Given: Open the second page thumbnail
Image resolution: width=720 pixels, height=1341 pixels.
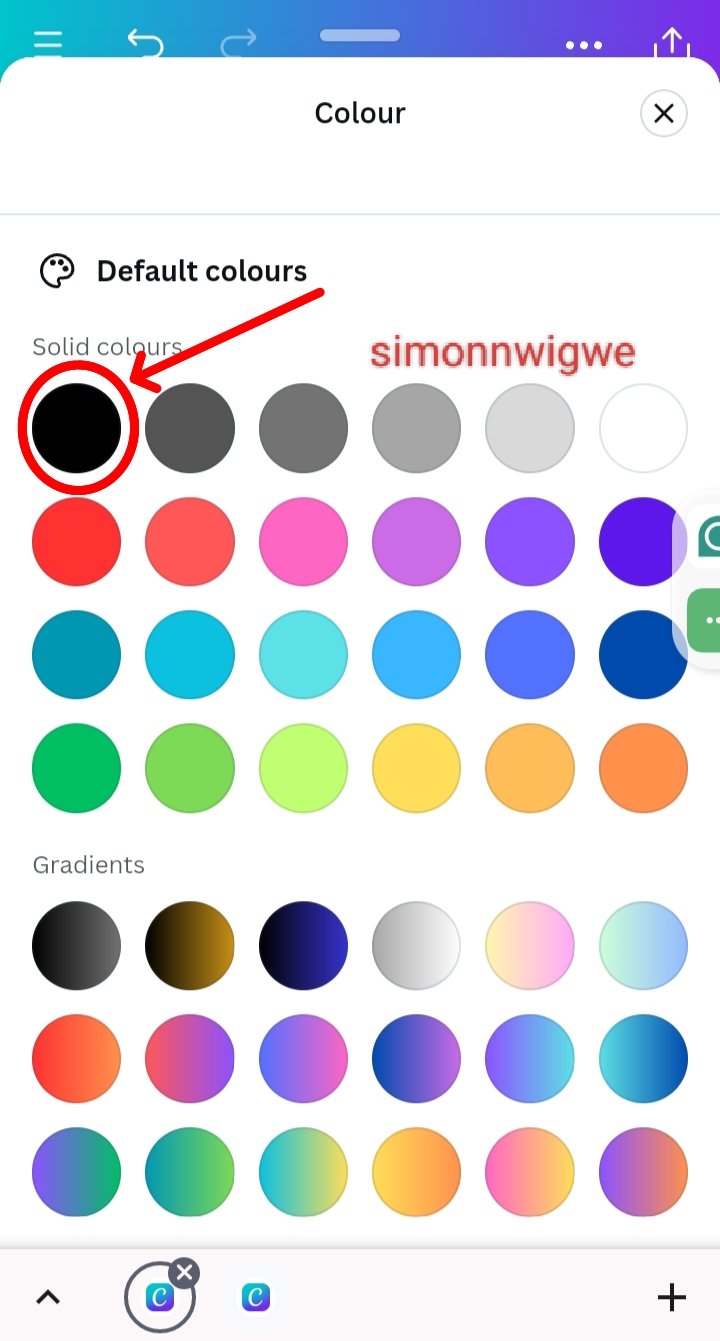Looking at the screenshot, I should (256, 1298).
